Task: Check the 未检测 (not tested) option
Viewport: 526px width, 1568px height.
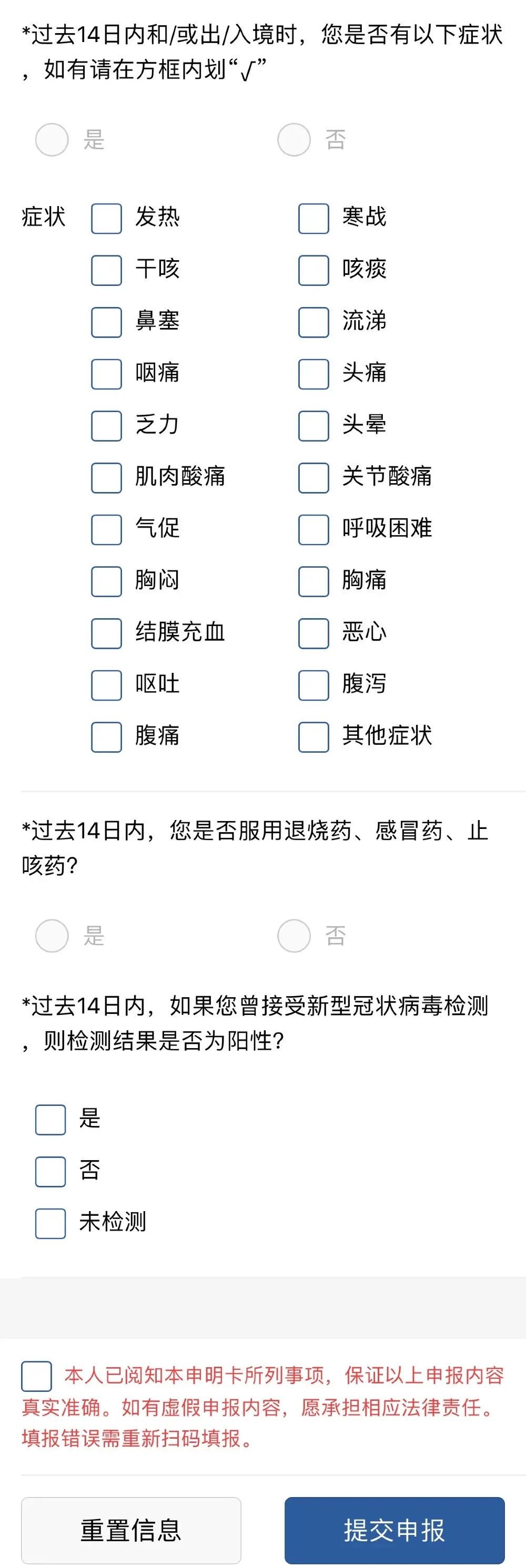Action: click(x=50, y=1224)
